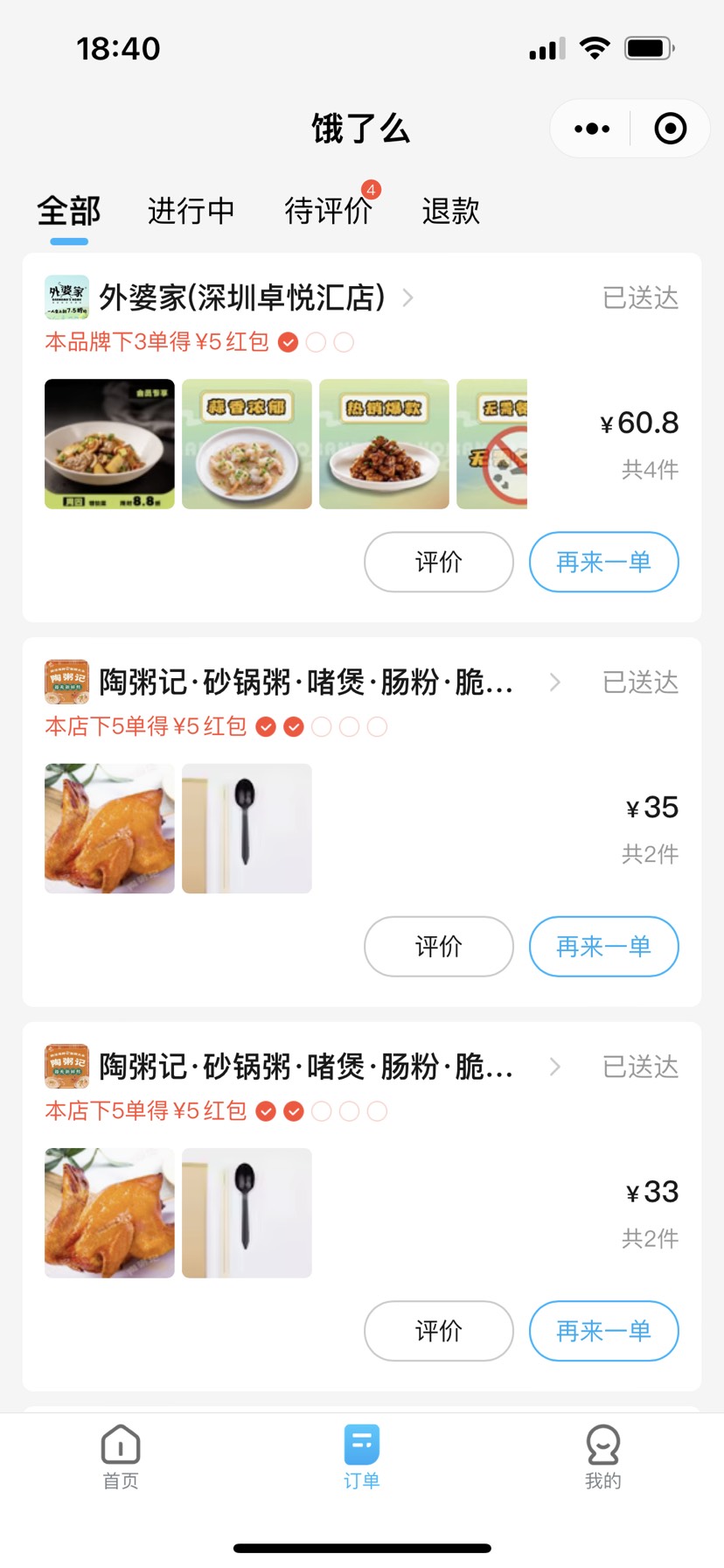
Task: Reorder the ¥60.8 外婆家 order with 再来一单
Action: pyautogui.click(x=603, y=562)
